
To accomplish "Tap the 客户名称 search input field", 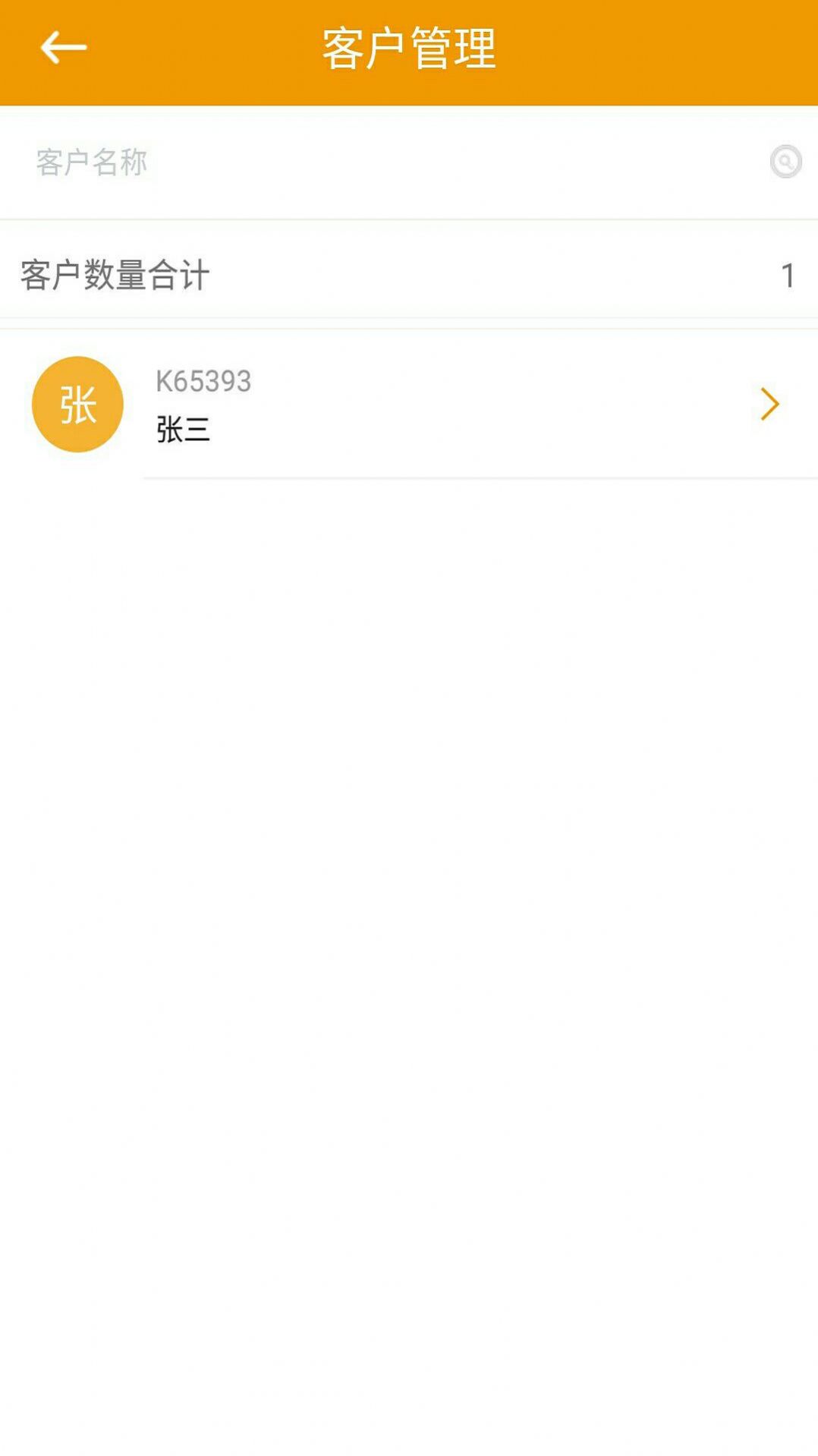I will (x=304, y=161).
